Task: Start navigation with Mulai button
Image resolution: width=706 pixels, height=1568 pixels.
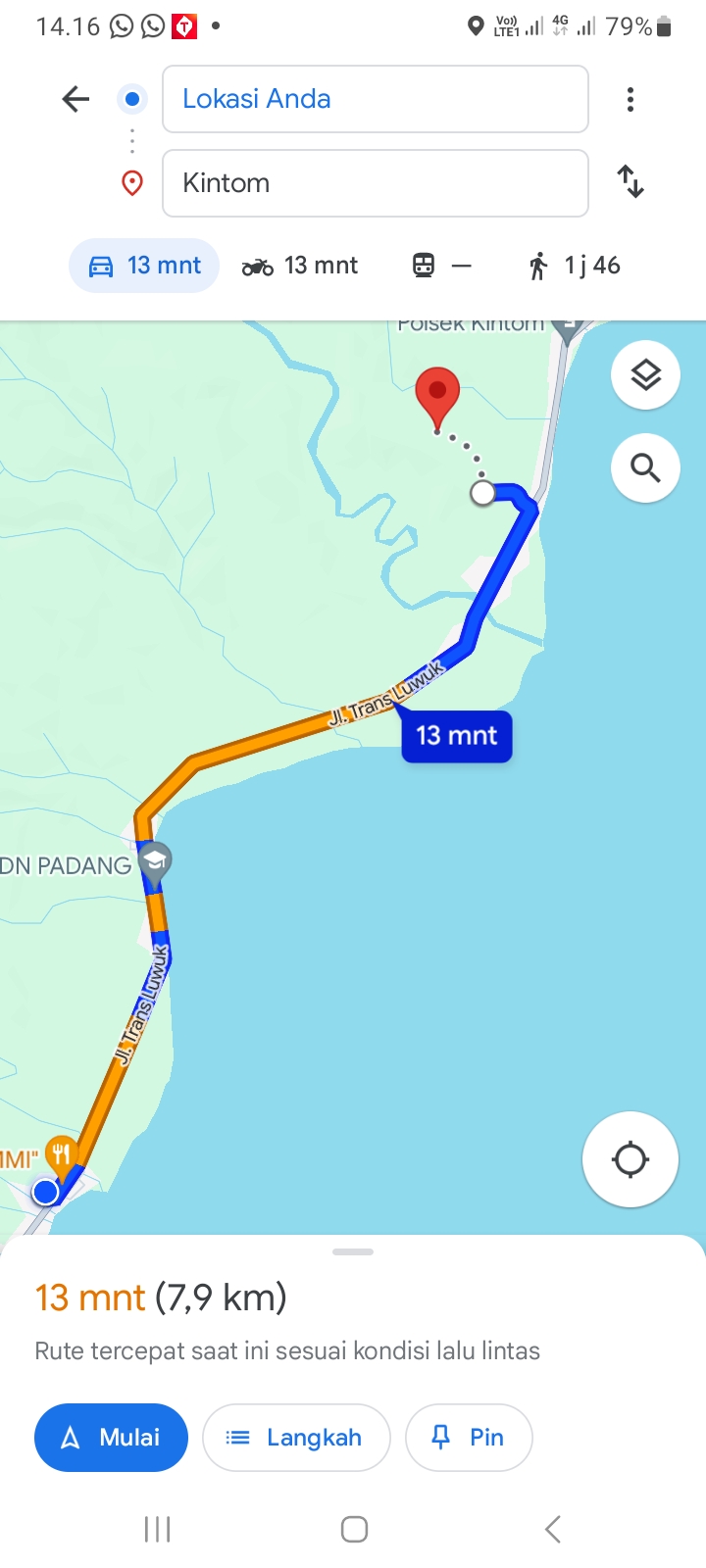Action: (111, 1438)
